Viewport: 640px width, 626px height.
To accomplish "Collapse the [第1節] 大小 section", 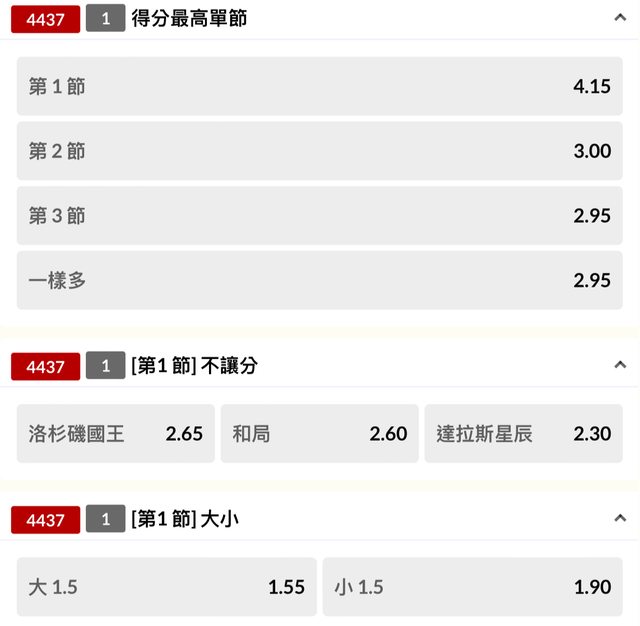I will 620,519.
